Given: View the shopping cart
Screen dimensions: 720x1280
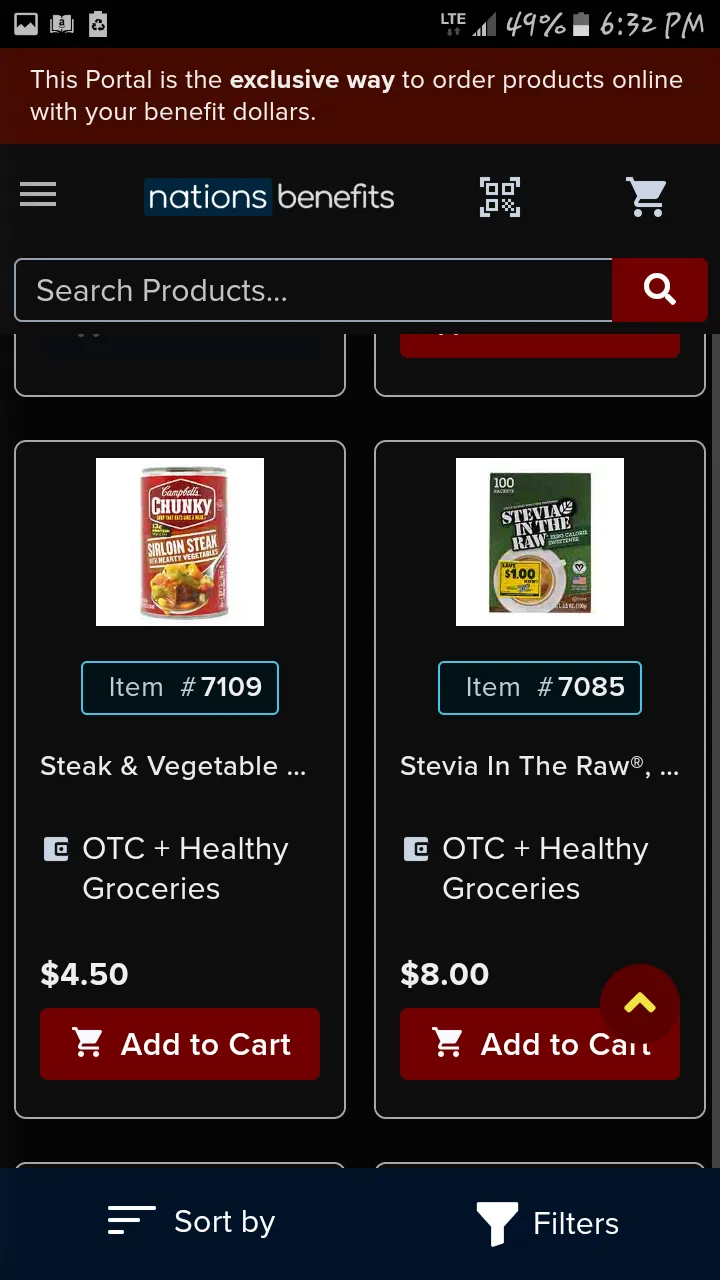Looking at the screenshot, I should tap(646, 197).
